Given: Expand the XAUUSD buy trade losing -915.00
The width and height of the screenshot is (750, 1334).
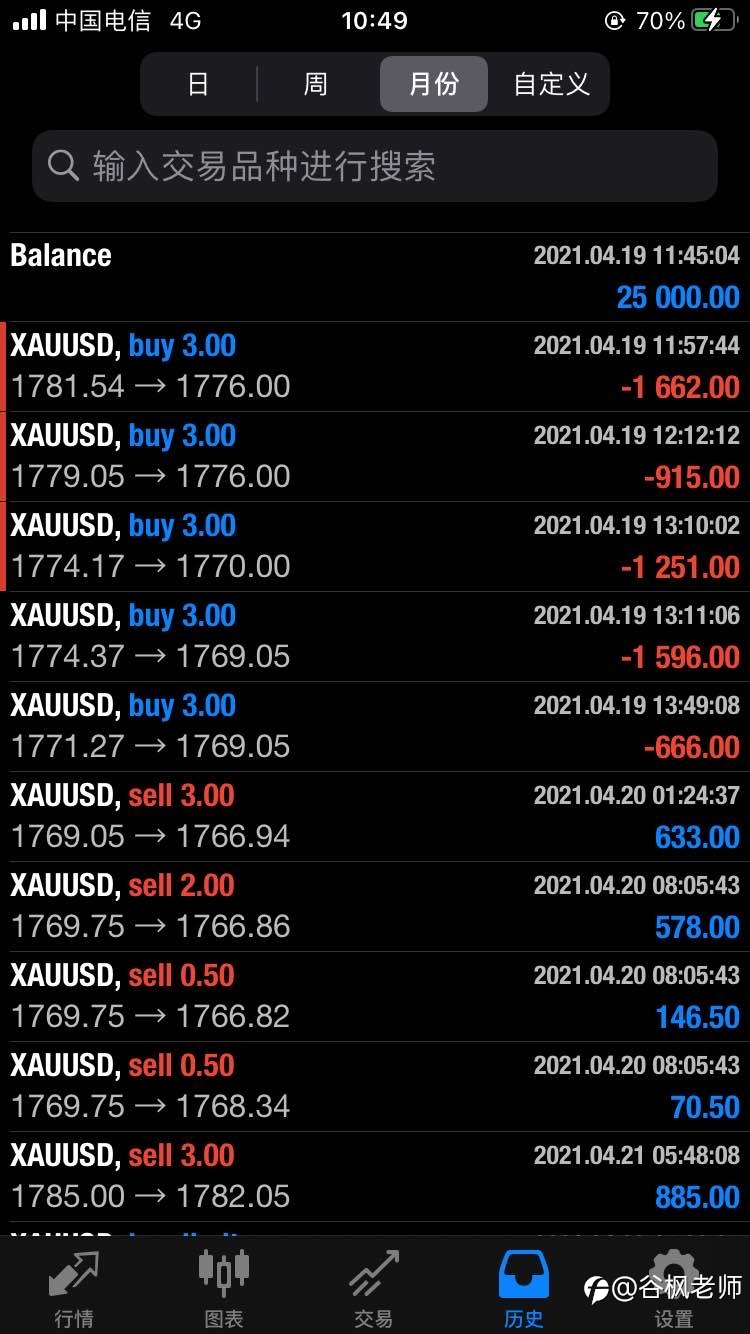Looking at the screenshot, I should (x=375, y=457).
